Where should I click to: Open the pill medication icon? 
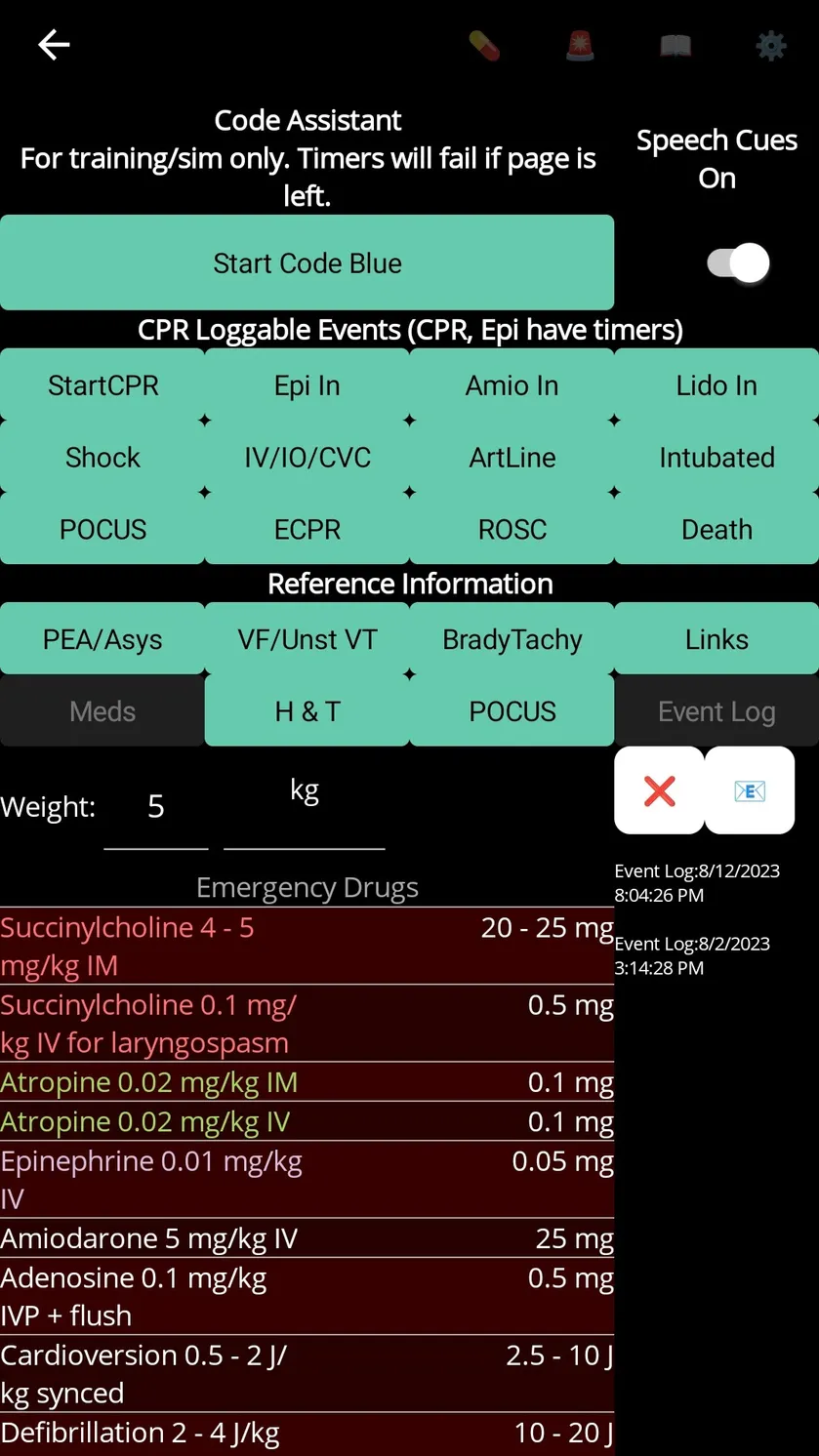[484, 46]
